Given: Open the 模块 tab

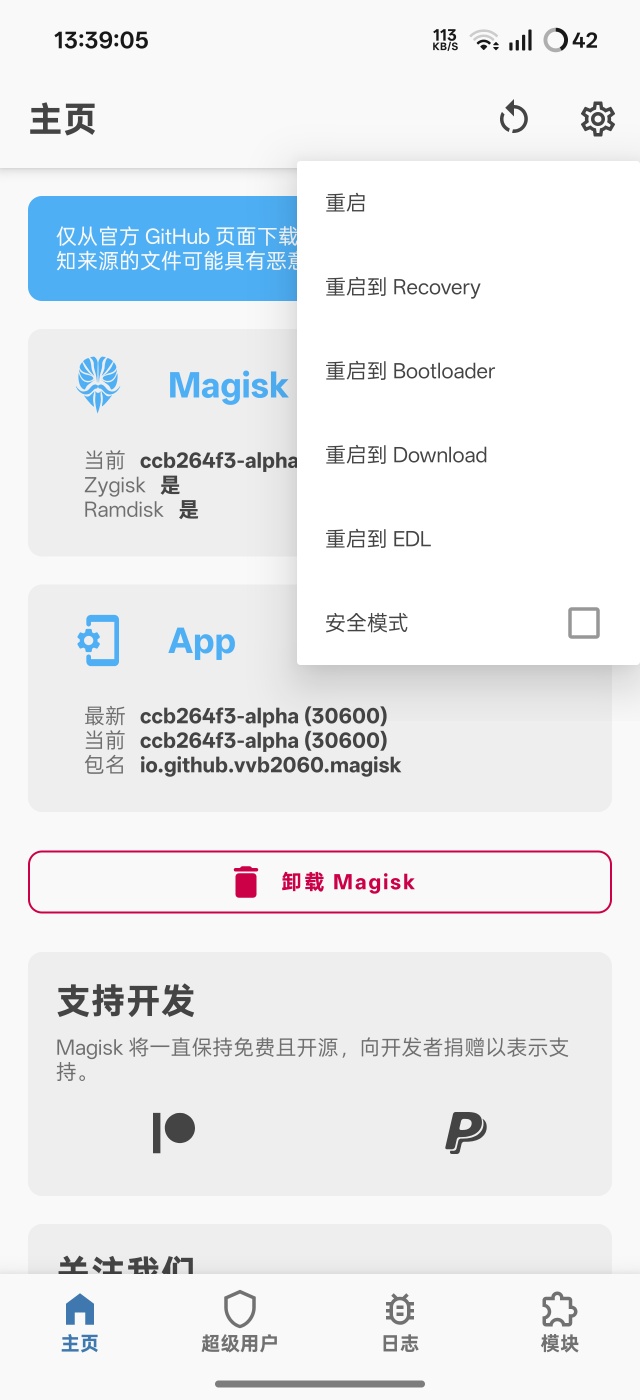Looking at the screenshot, I should point(560,1322).
